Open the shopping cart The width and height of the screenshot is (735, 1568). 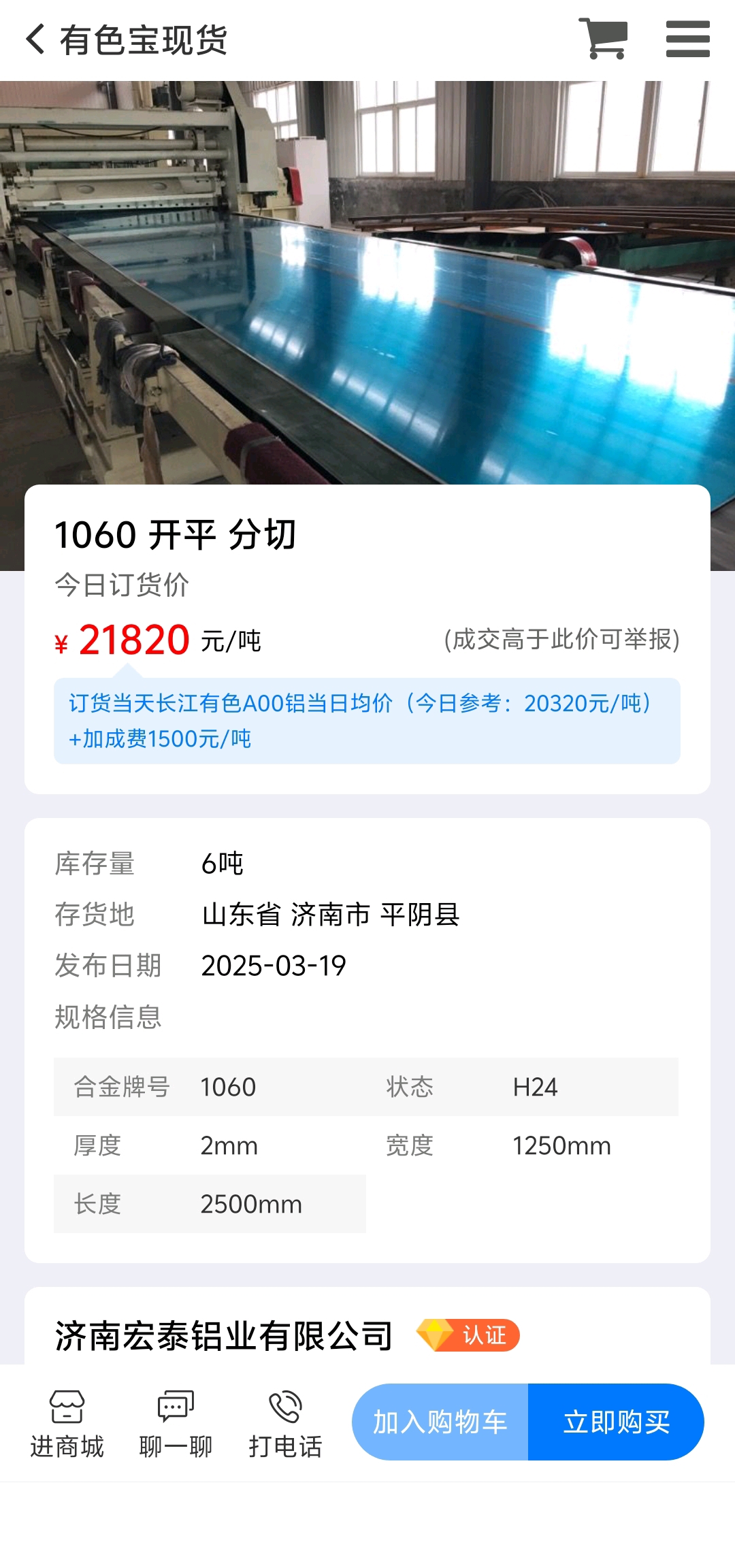(603, 39)
